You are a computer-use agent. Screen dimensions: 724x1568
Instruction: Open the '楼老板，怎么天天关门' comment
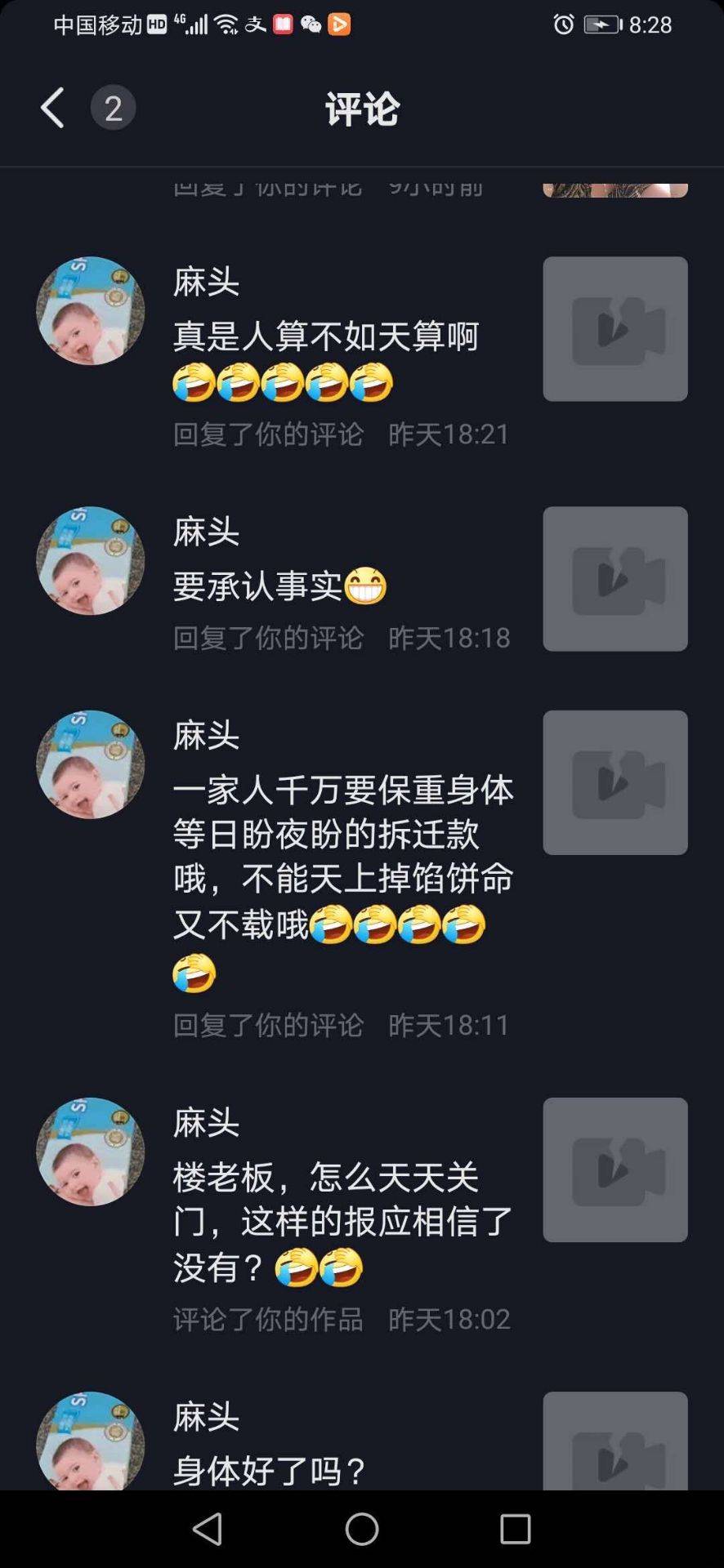pos(342,1222)
